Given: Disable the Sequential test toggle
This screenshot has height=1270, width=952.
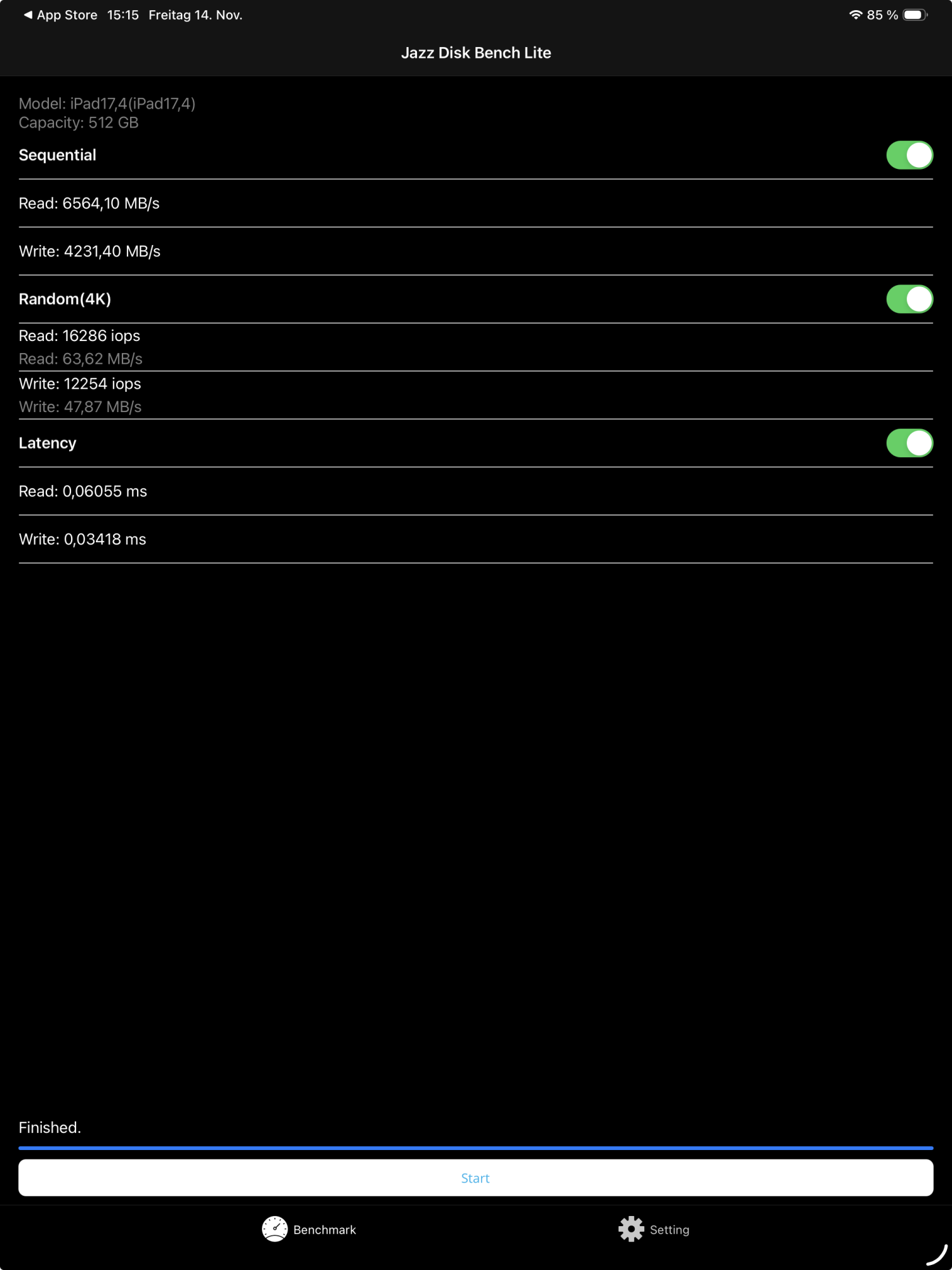Looking at the screenshot, I should pyautogui.click(x=909, y=156).
